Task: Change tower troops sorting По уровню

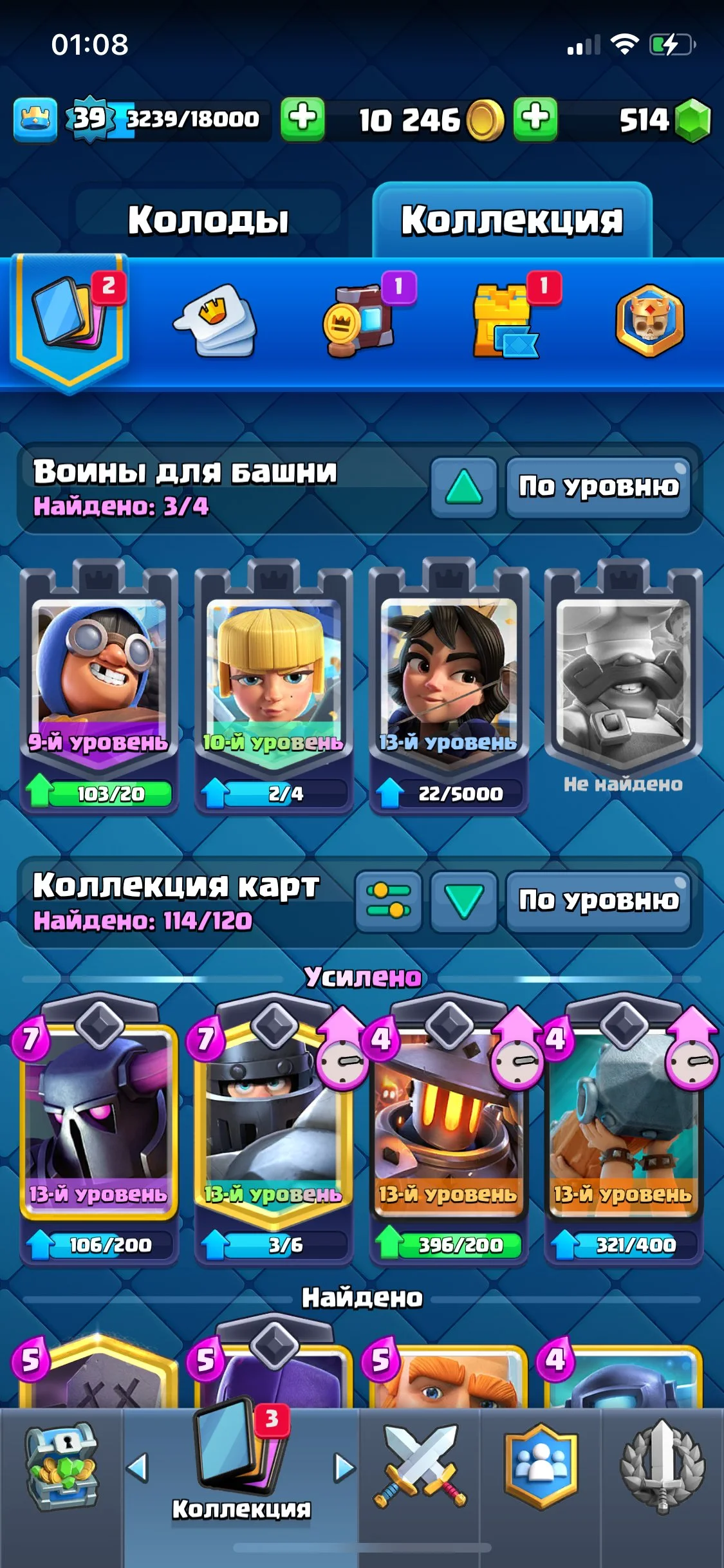Action: pyautogui.click(x=599, y=487)
